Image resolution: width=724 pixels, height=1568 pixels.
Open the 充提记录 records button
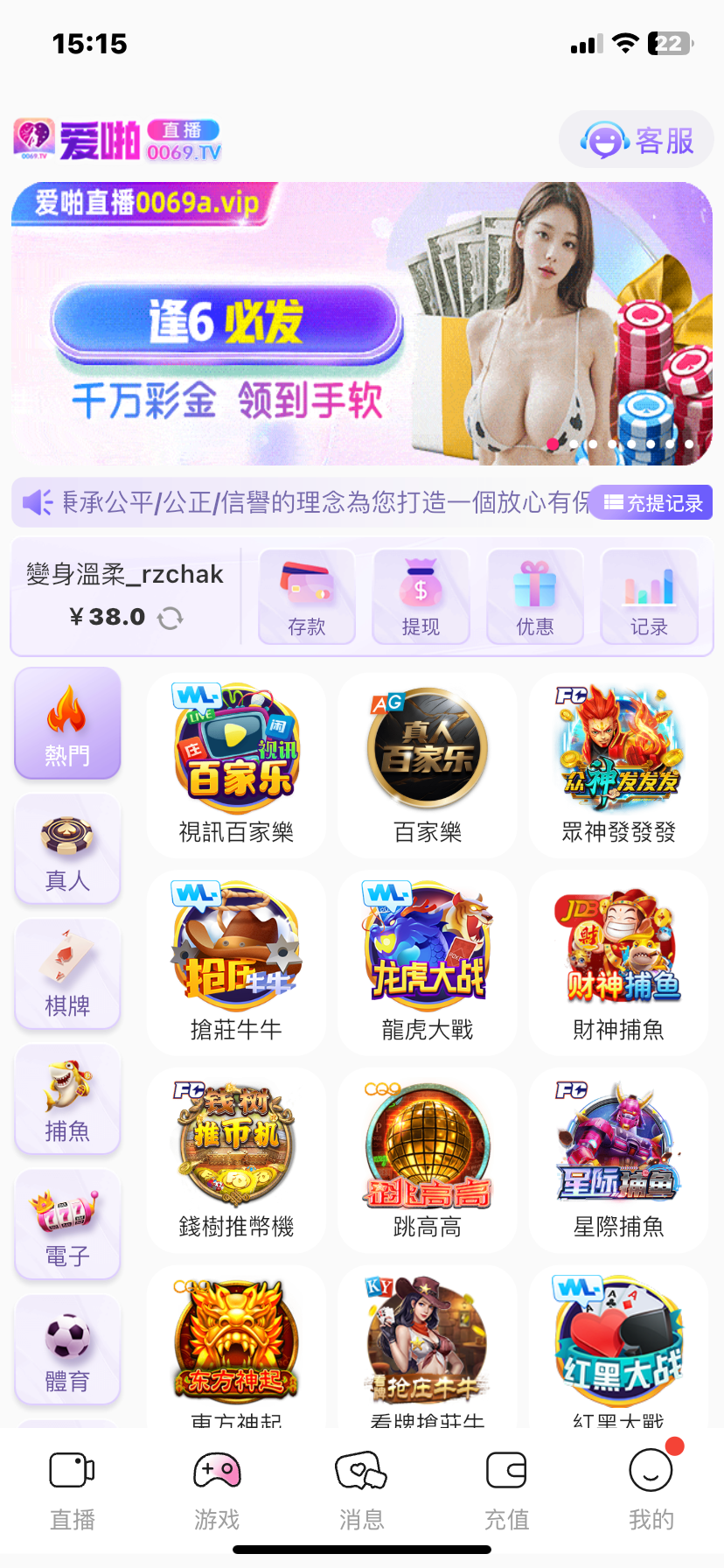[652, 503]
